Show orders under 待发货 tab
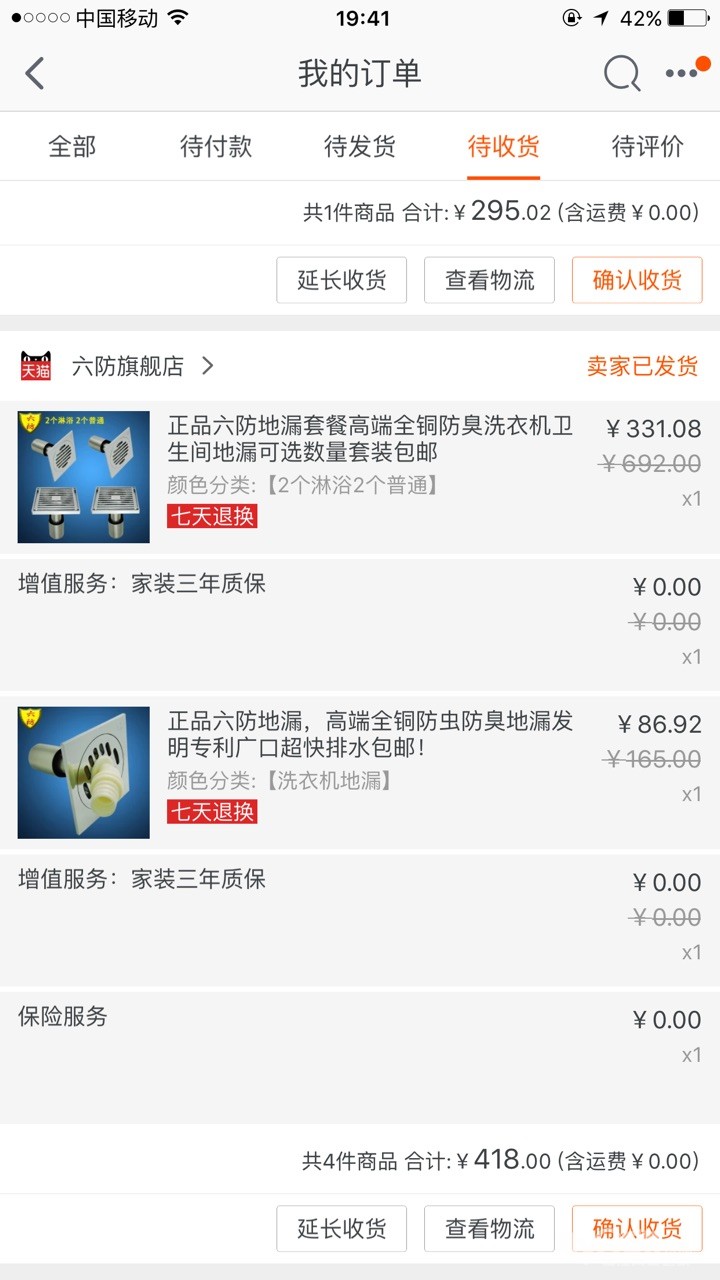Screen dimensions: 720x1280 point(360,147)
